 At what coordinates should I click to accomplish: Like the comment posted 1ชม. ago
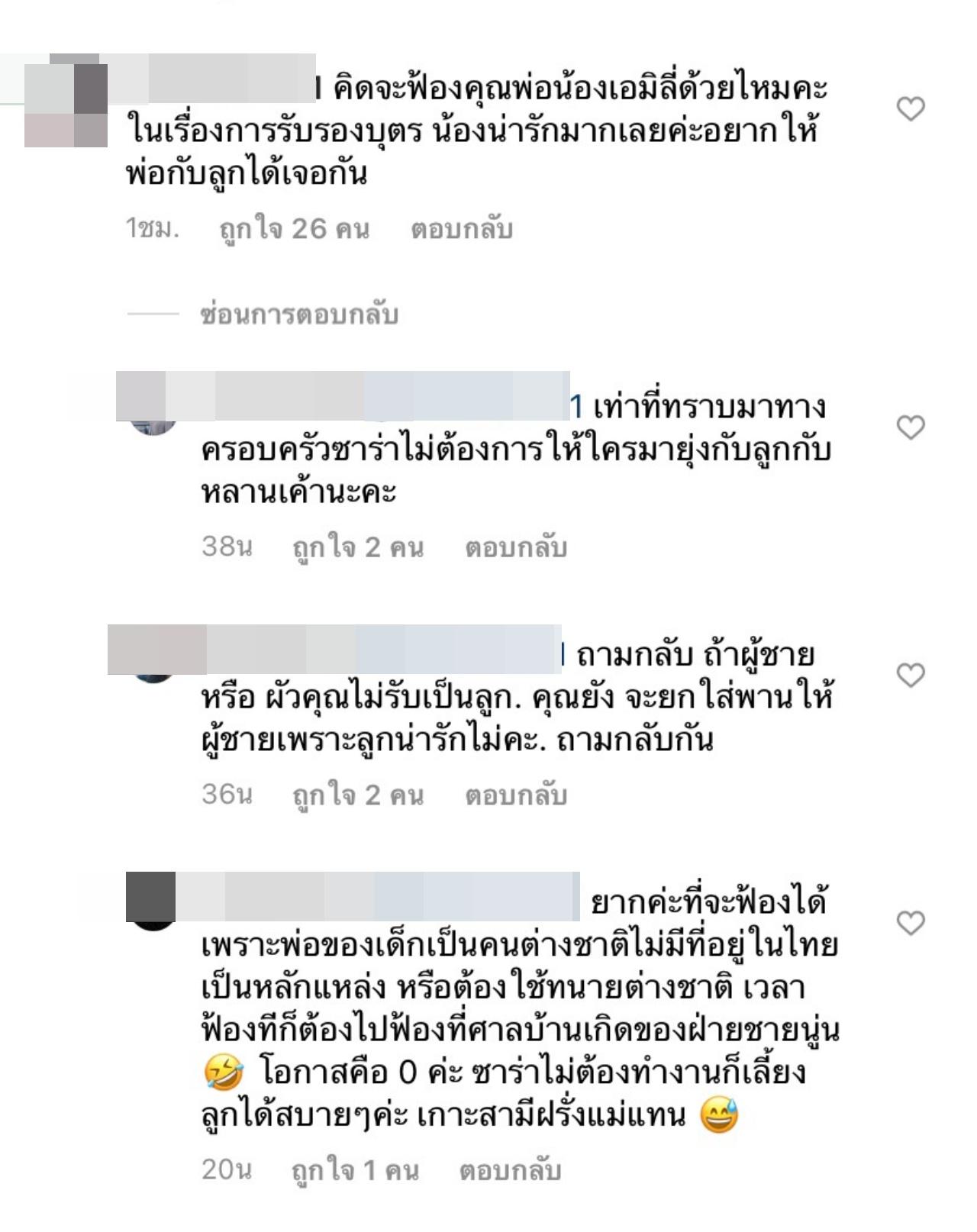tap(910, 109)
